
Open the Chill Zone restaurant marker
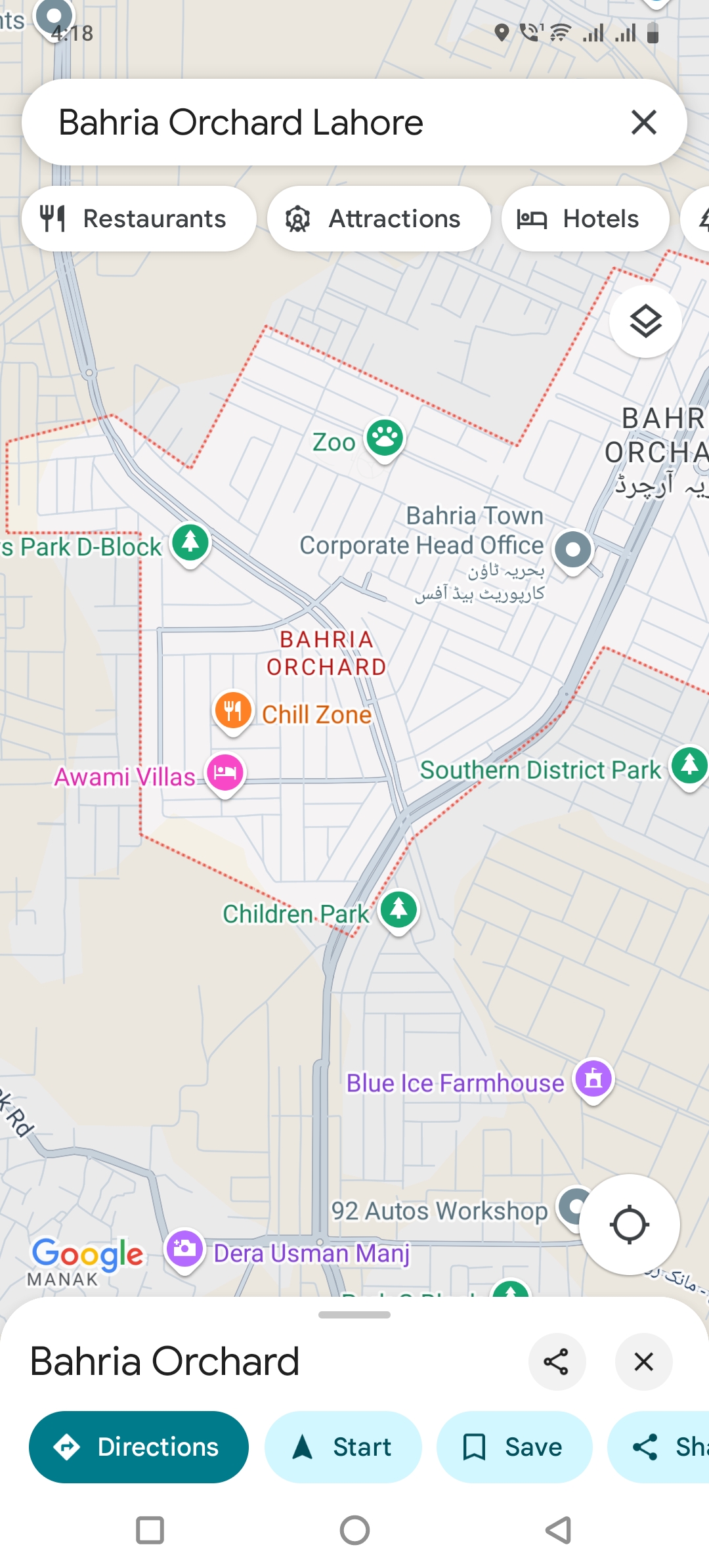(x=233, y=711)
